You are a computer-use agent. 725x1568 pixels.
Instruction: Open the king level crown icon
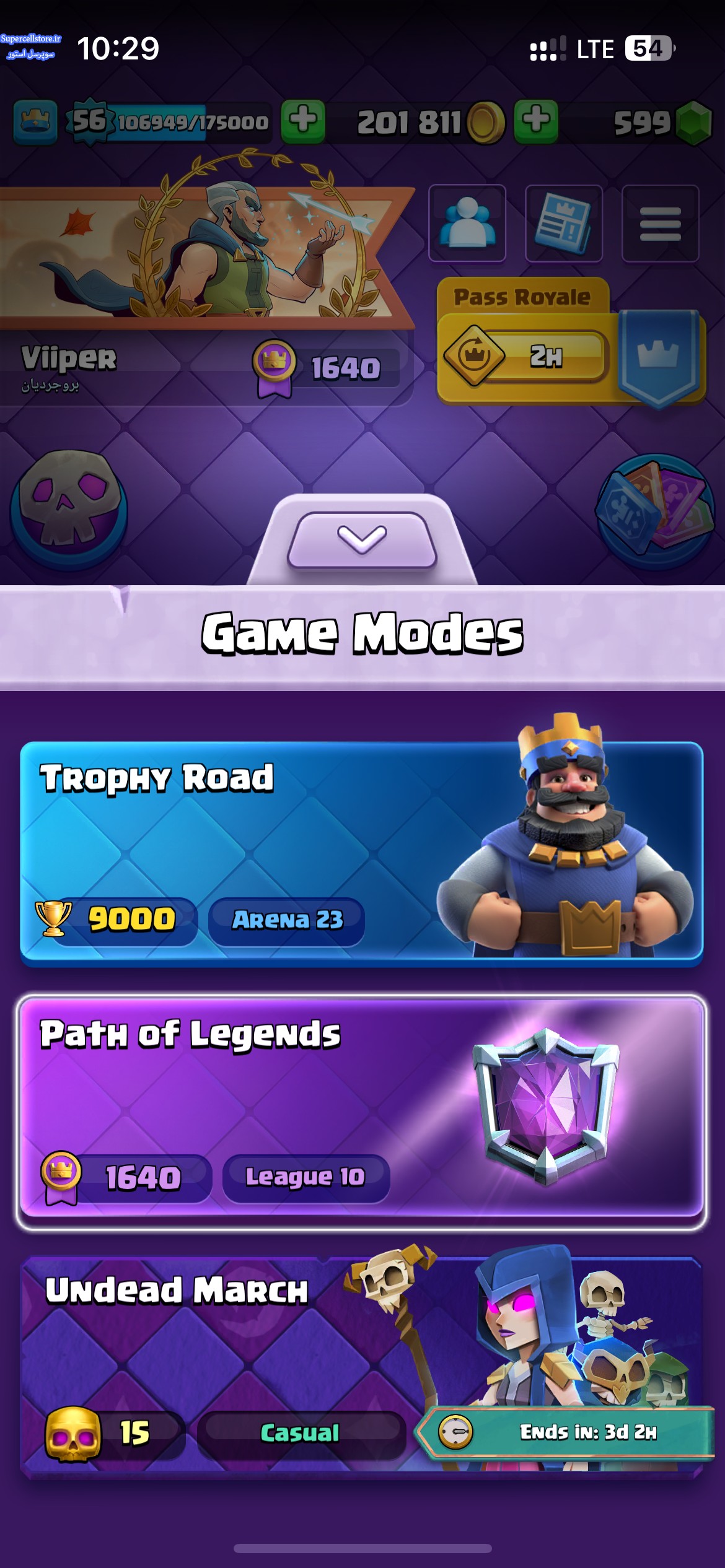35,122
